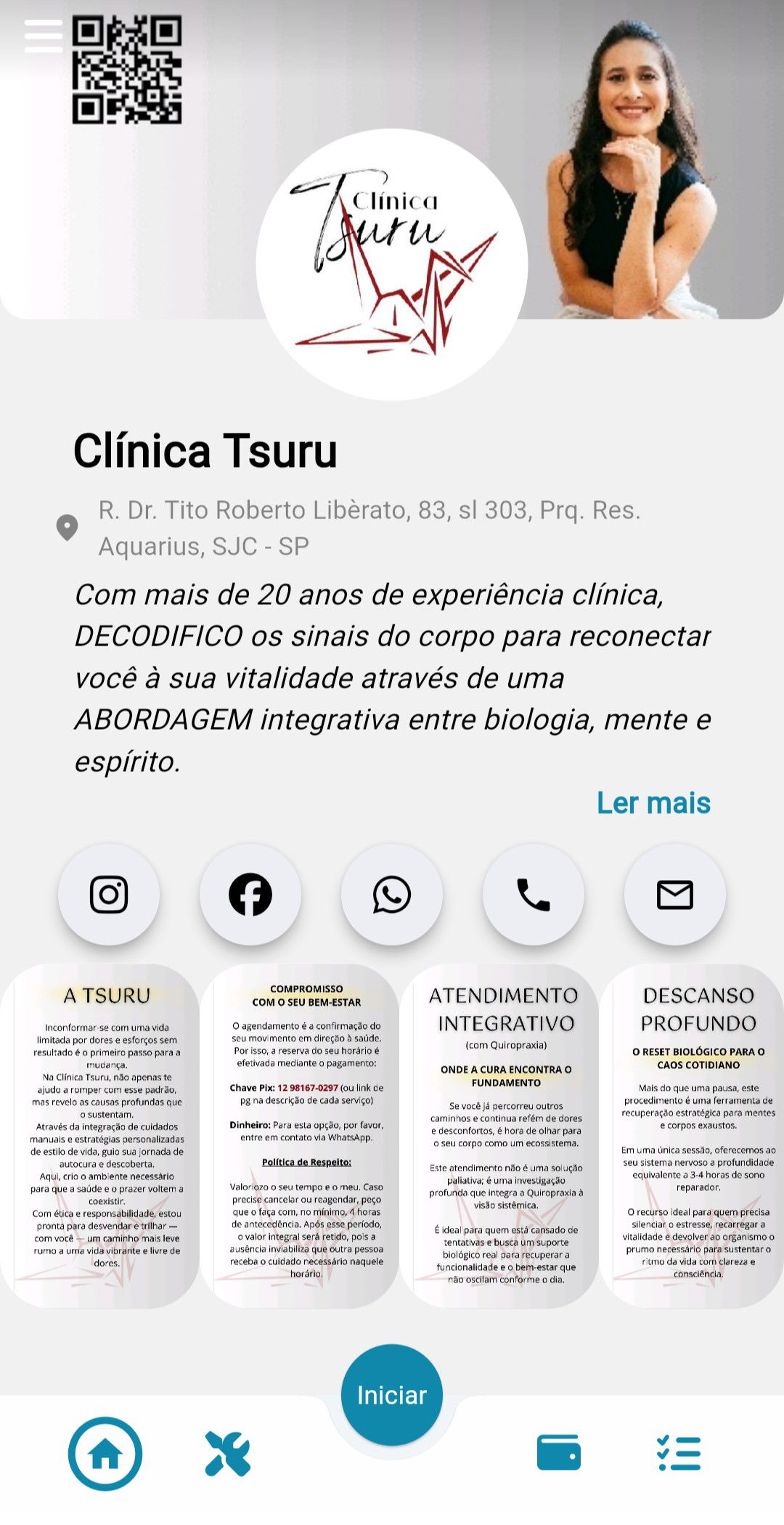The width and height of the screenshot is (784, 1525).
Task: Open the A TSURU card
Action: [106, 1136]
